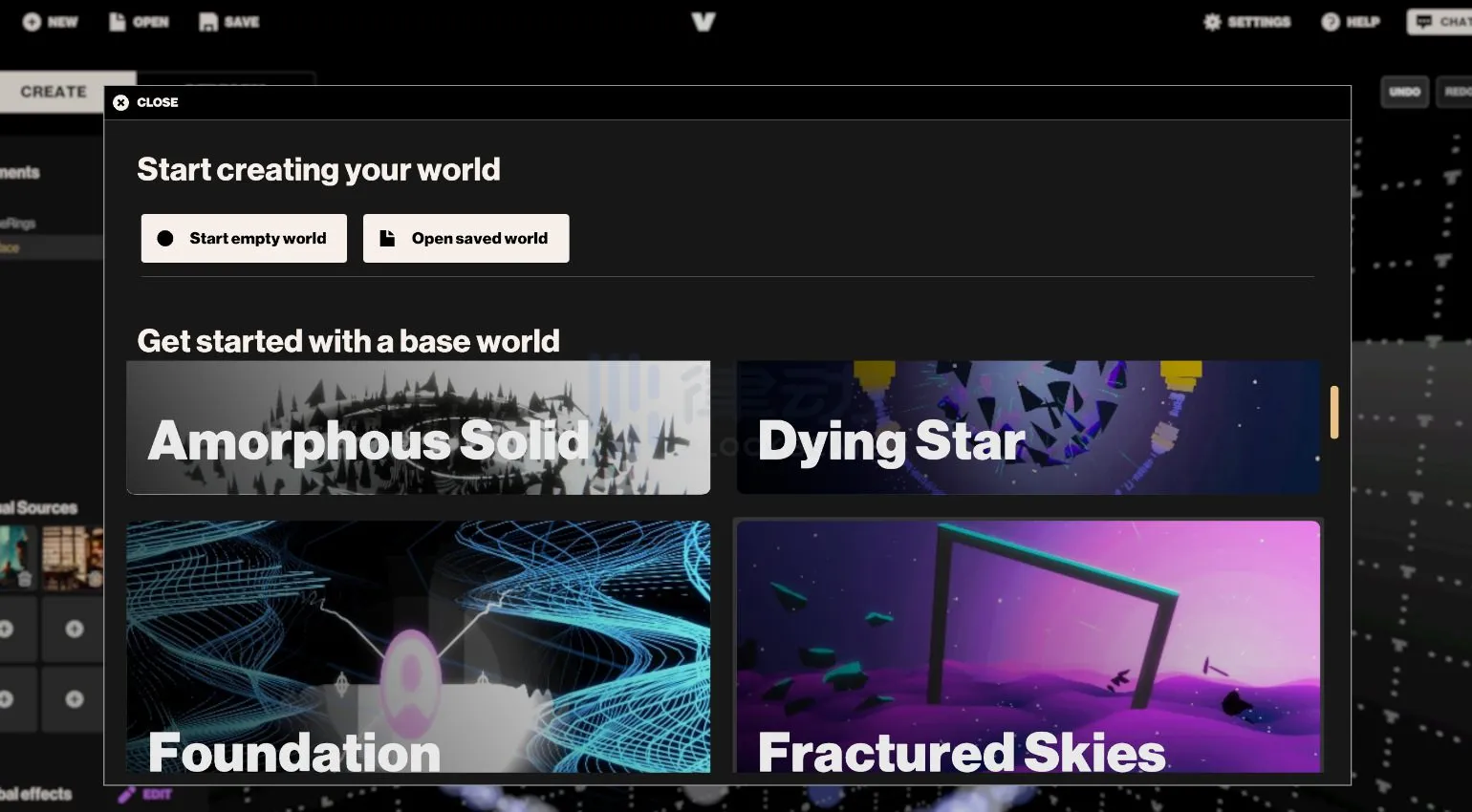Tap Open in the top toolbar

click(x=139, y=21)
